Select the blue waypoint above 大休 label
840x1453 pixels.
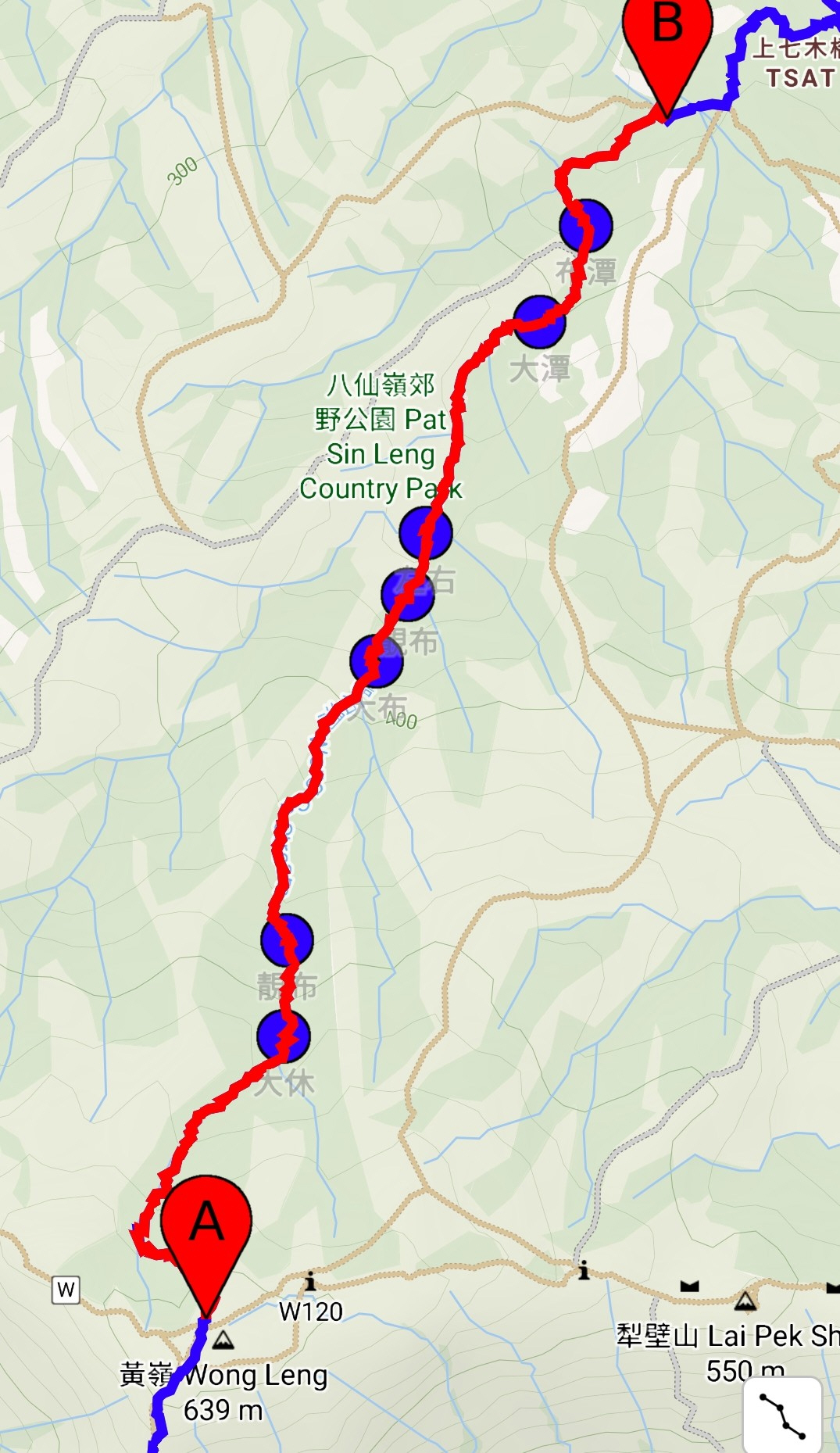[x=284, y=1036]
